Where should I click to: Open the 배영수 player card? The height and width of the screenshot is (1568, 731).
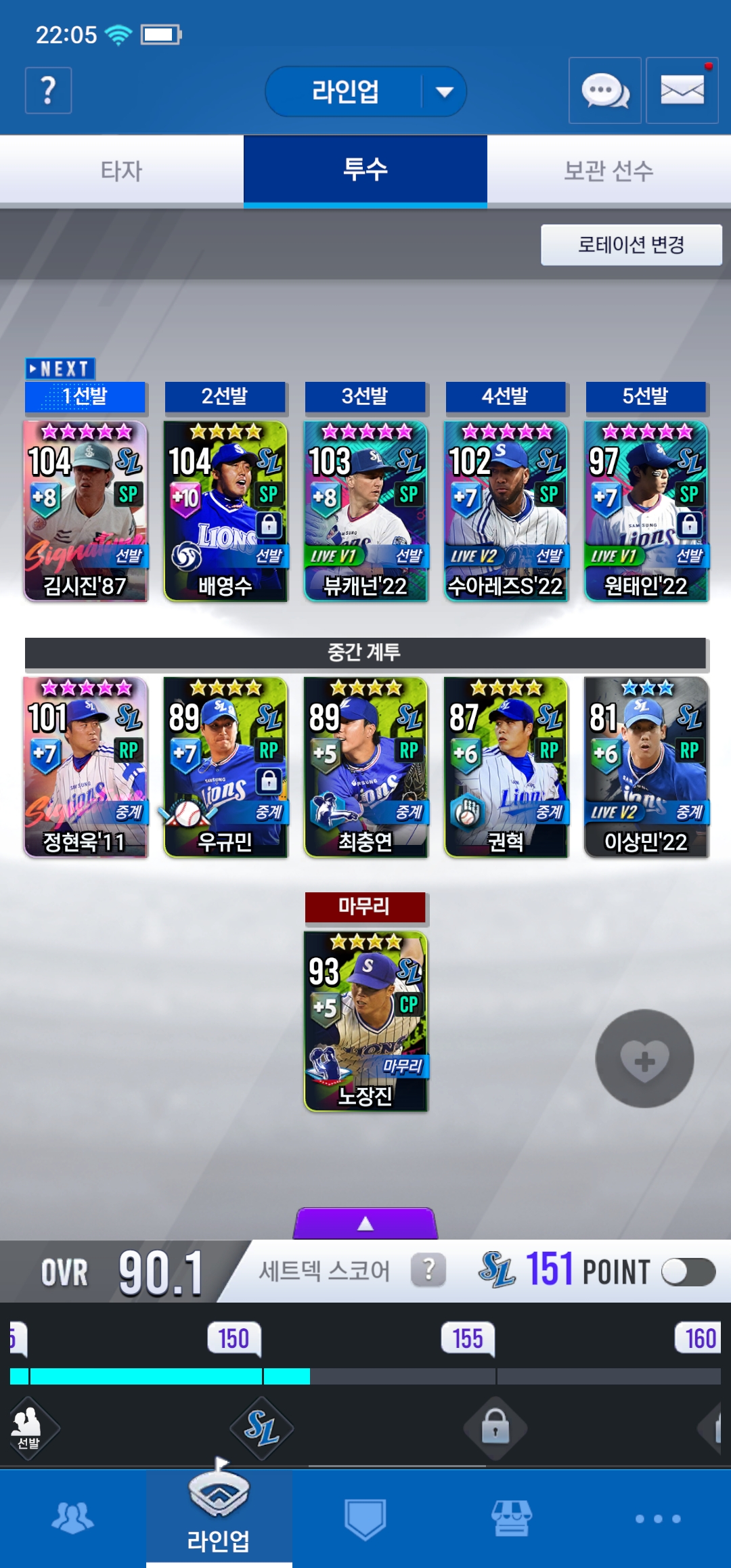[225, 511]
